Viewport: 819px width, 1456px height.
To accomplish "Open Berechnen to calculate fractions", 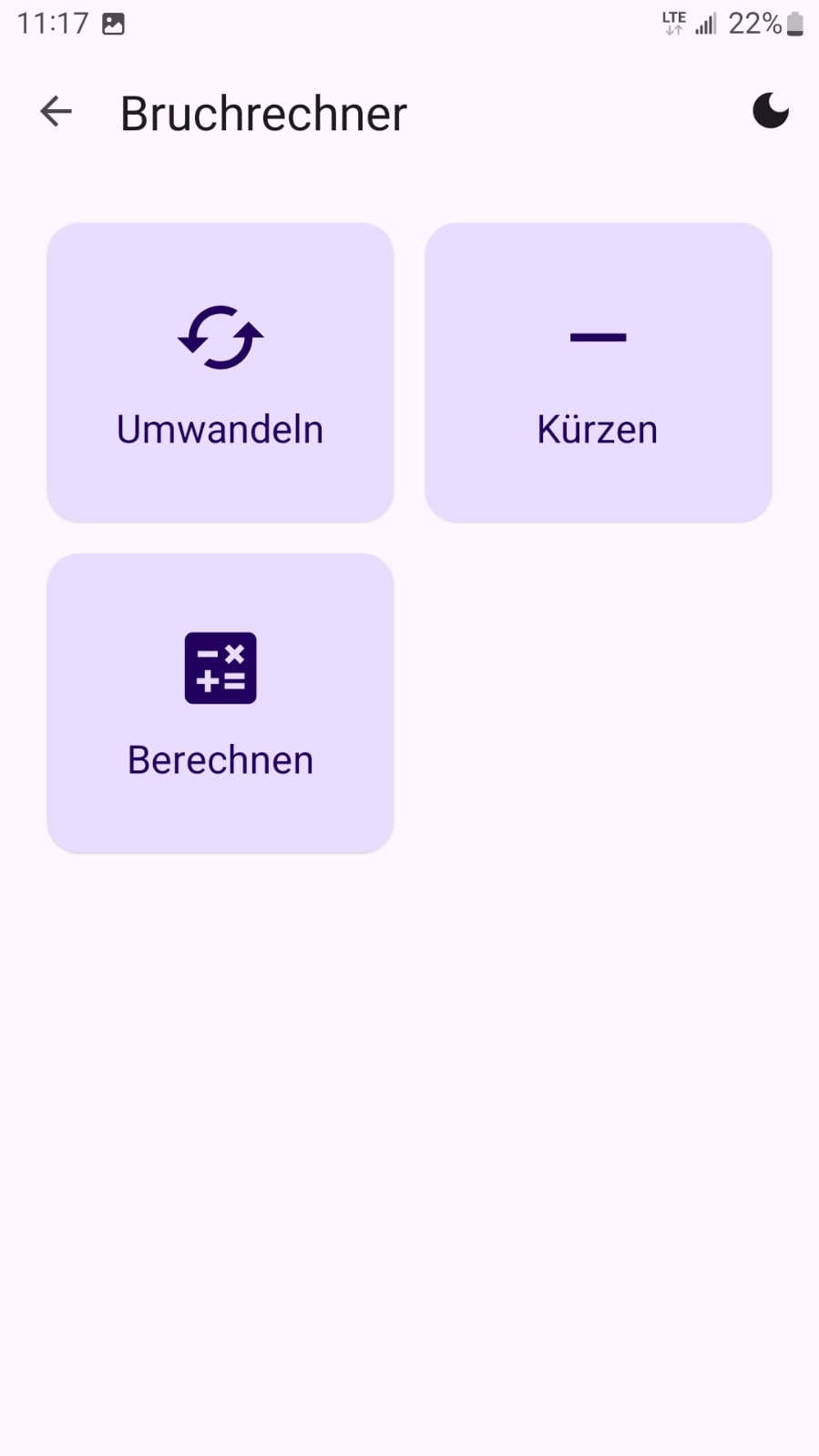I will pyautogui.click(x=220, y=702).
